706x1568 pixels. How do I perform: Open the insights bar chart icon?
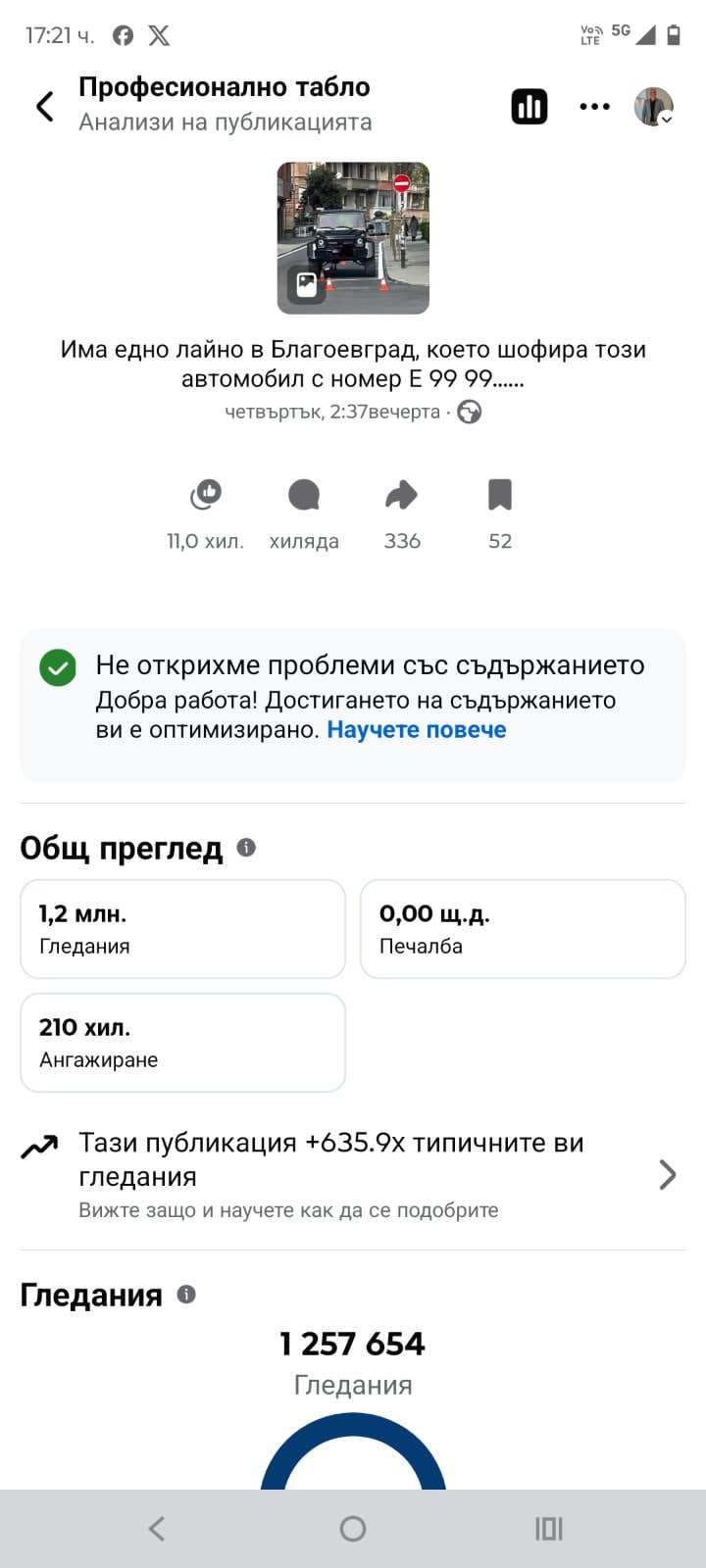(529, 107)
